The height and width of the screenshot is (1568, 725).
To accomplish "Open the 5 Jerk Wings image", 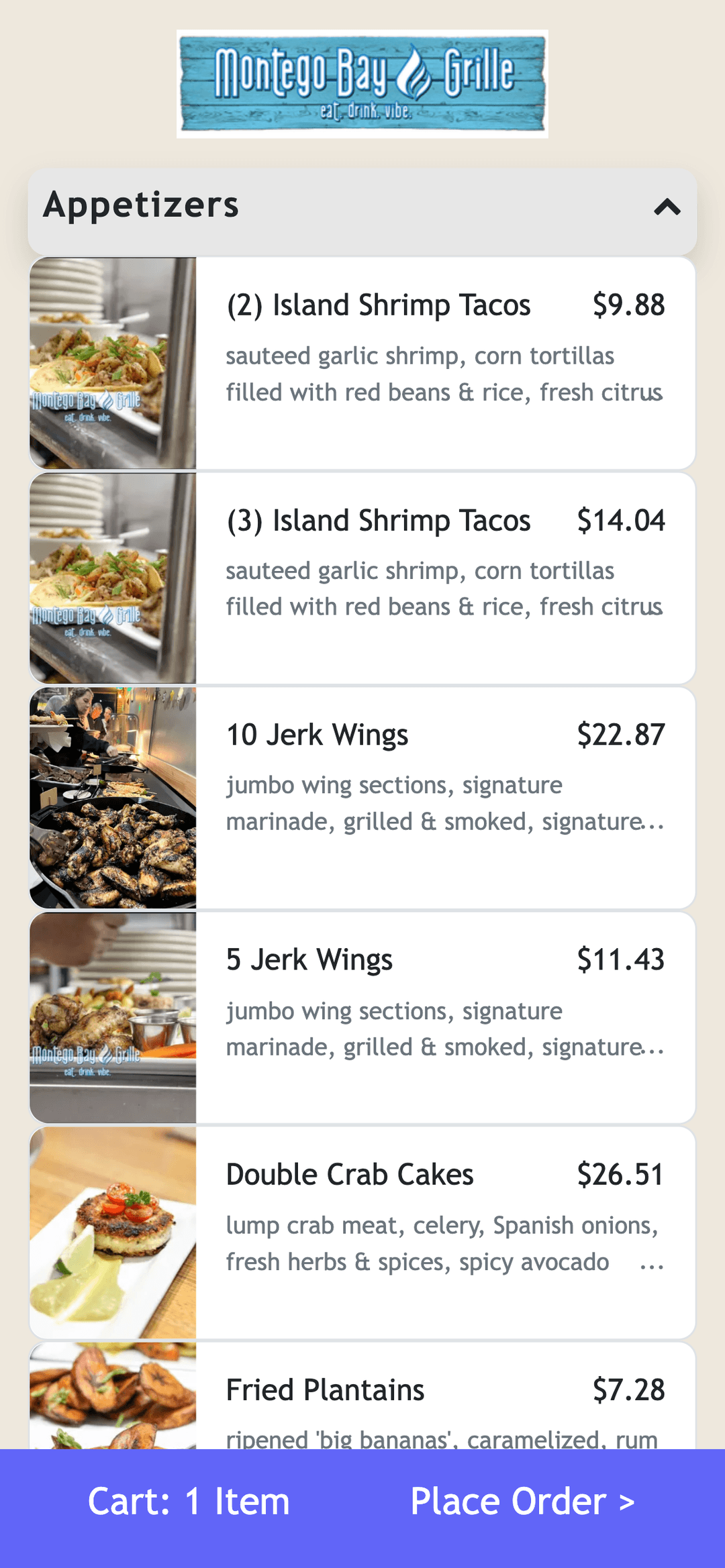I will coord(112,1013).
